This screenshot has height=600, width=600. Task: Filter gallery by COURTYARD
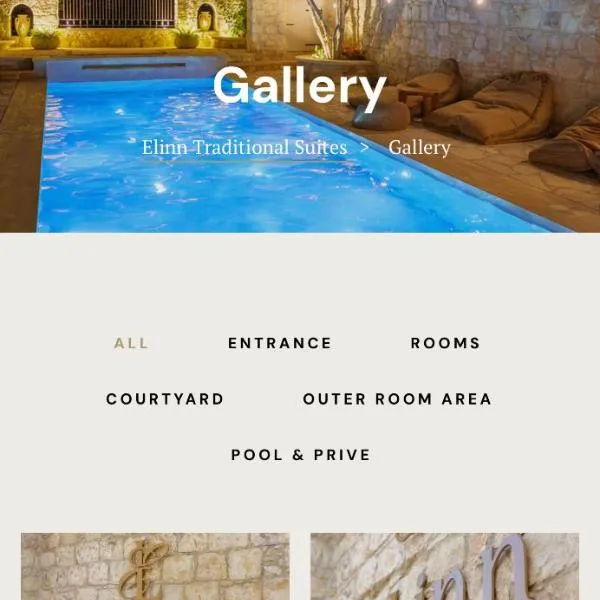[x=165, y=399]
